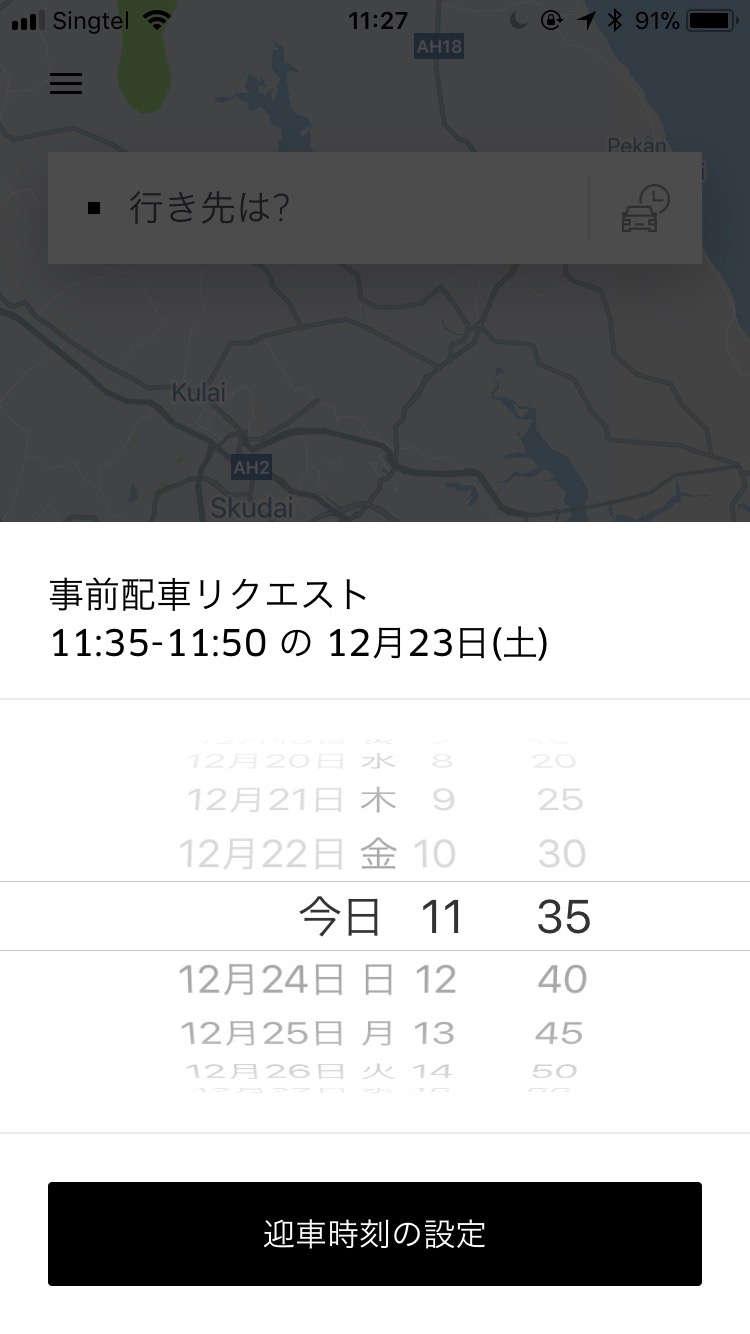Screen dimensions: 750x1334
Task: Pick minute 40 in the picker
Action: (563, 980)
